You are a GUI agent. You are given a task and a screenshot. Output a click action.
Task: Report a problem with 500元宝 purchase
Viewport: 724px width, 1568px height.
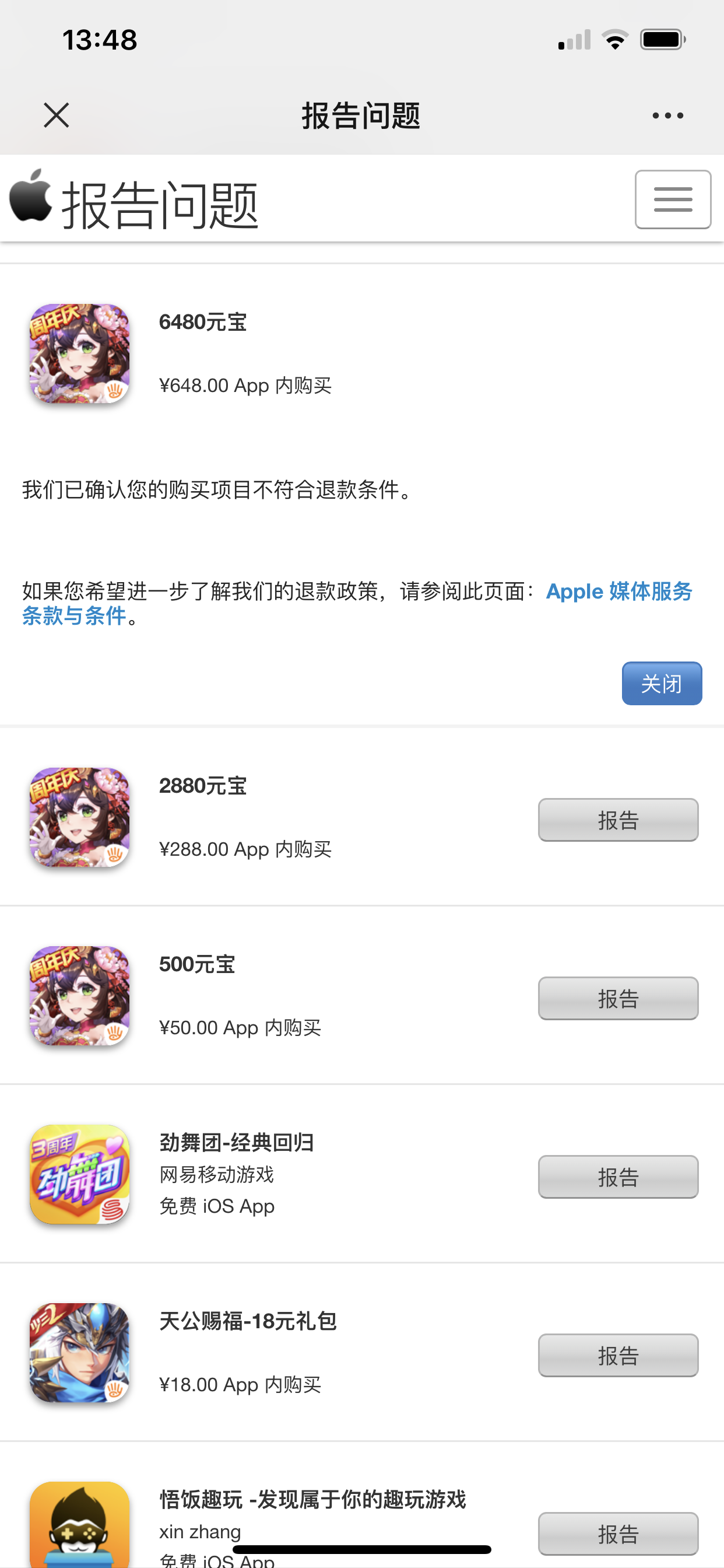[x=617, y=998]
